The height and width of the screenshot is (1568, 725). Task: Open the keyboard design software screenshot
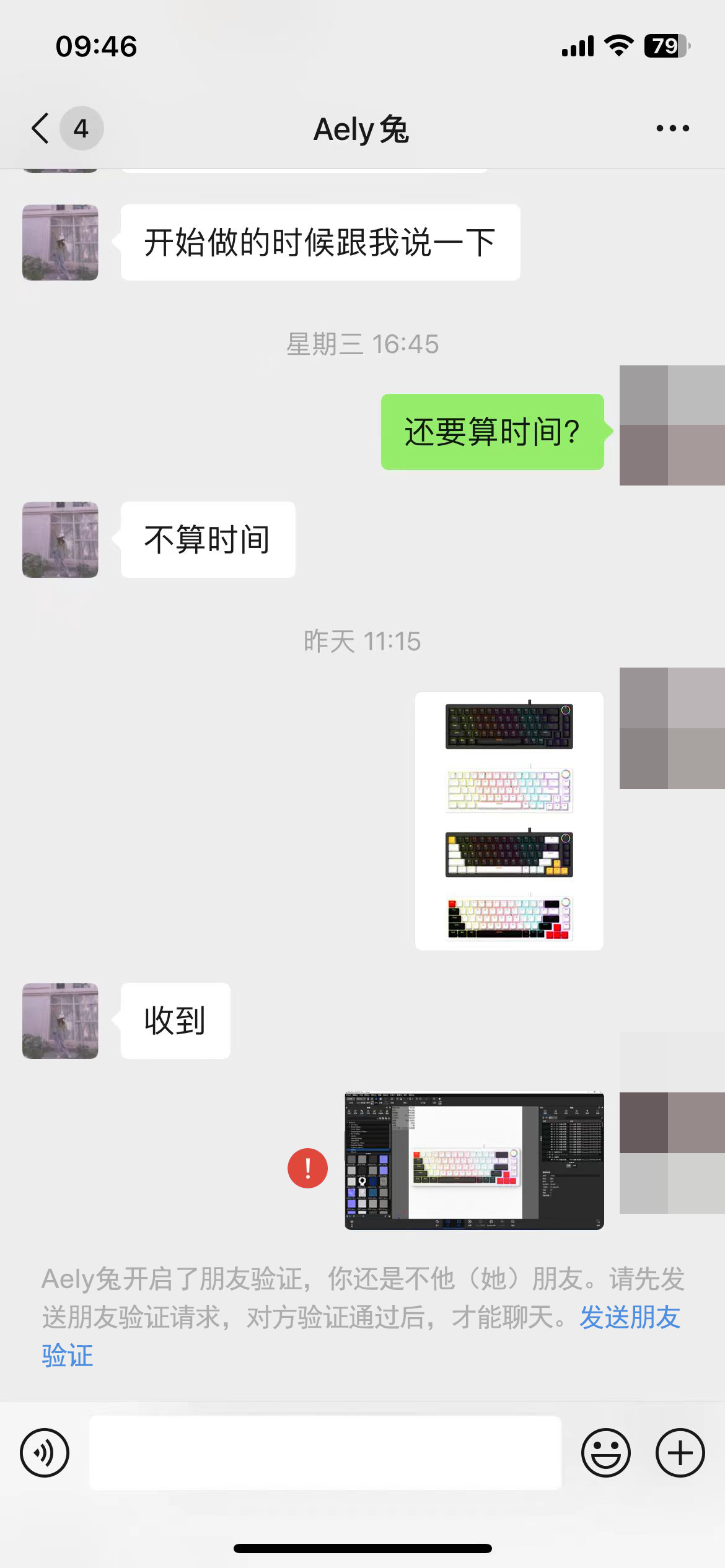click(x=474, y=1161)
